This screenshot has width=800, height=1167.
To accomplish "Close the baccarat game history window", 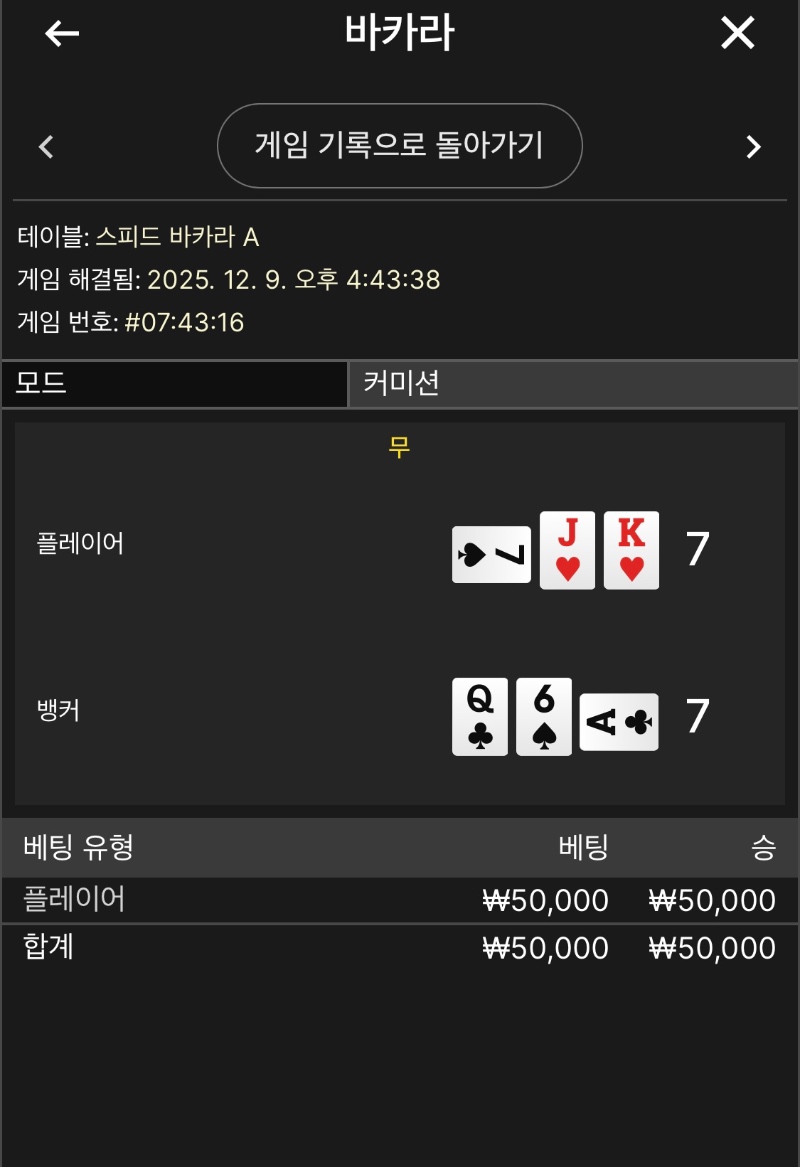I will (738, 34).
